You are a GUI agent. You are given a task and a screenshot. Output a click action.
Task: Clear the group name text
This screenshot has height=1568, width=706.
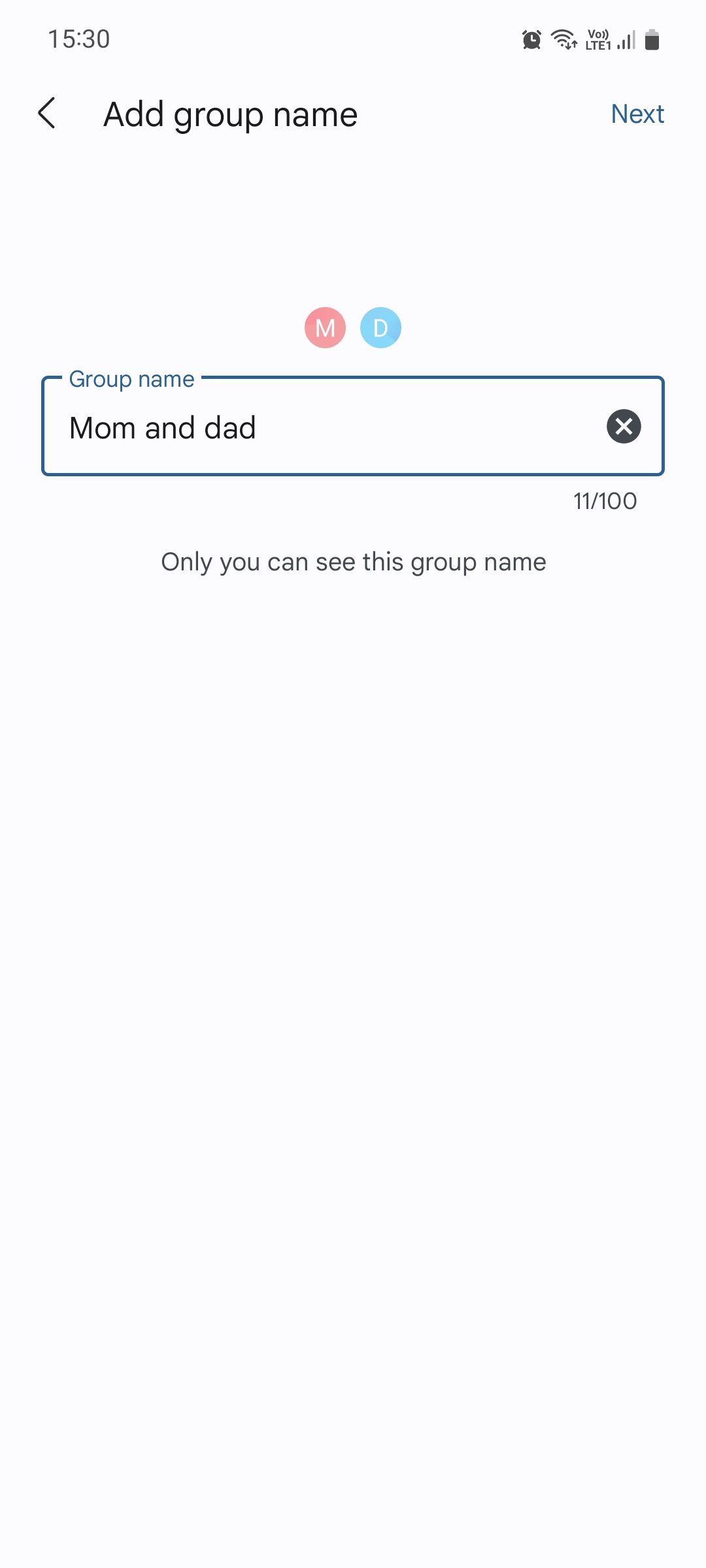[x=624, y=427]
